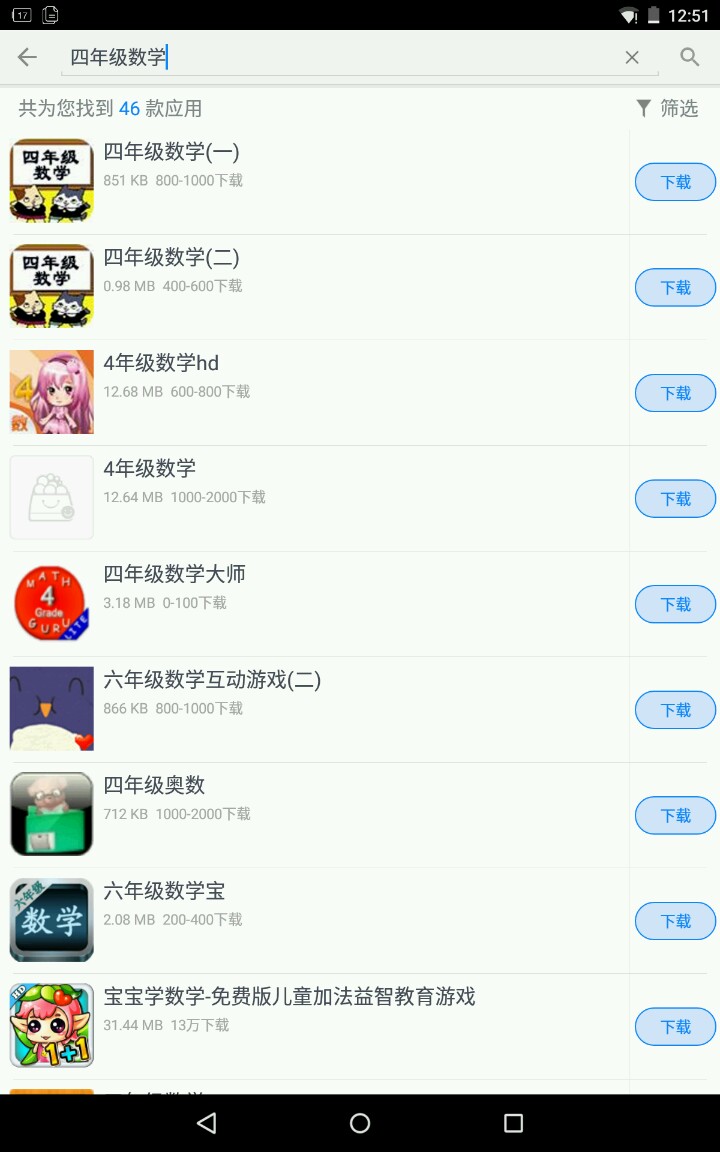The image size is (720, 1152).
Task: Go back using the top-left arrow
Action: pos(27,57)
